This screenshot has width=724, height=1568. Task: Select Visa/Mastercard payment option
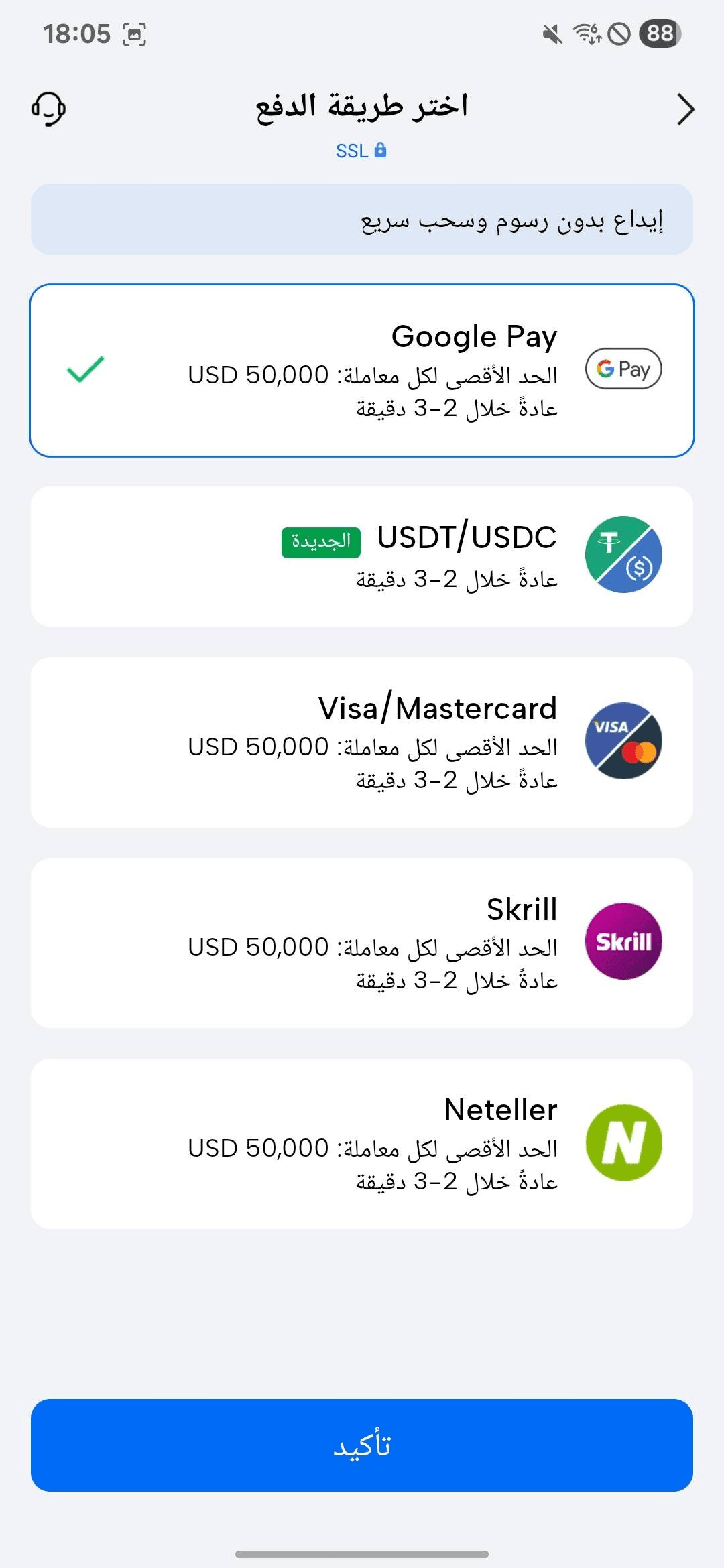pyautogui.click(x=362, y=742)
